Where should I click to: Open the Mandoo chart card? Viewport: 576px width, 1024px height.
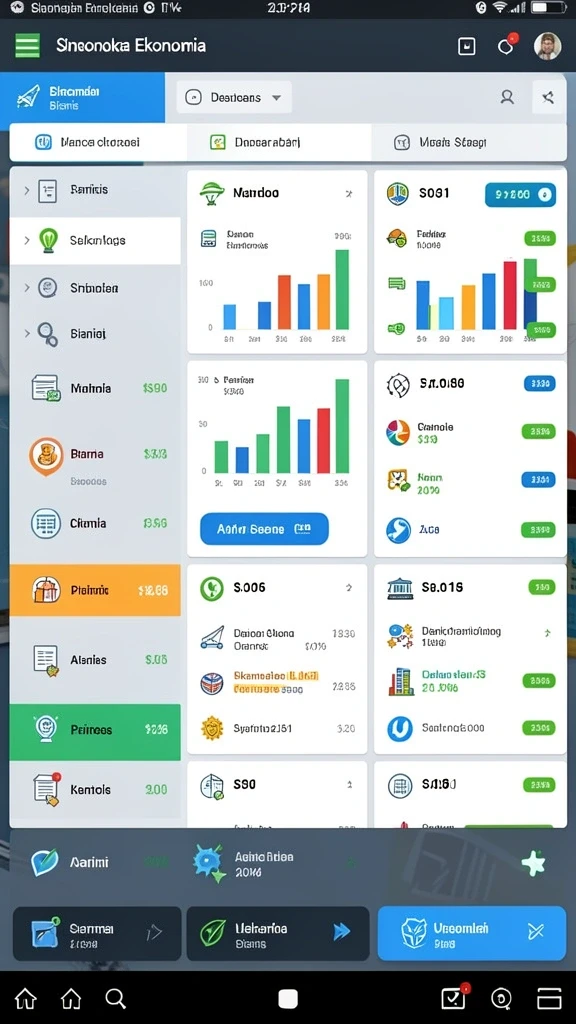pos(277,262)
